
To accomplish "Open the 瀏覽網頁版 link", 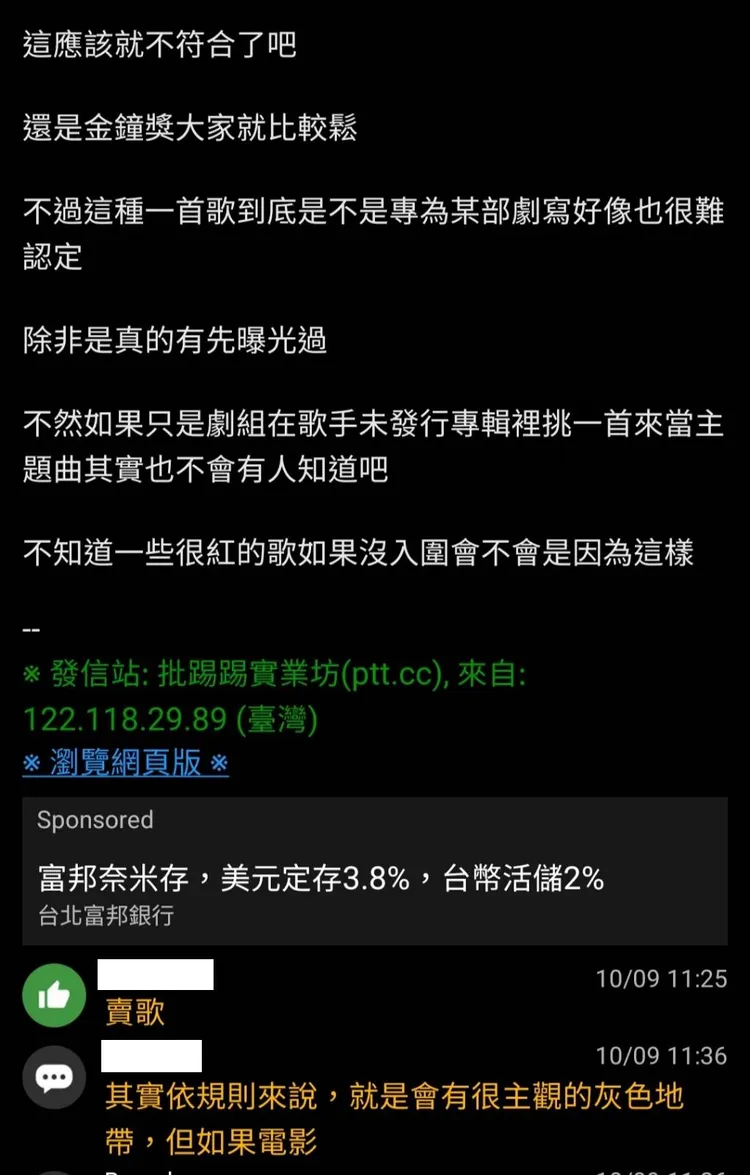I will (124, 762).
